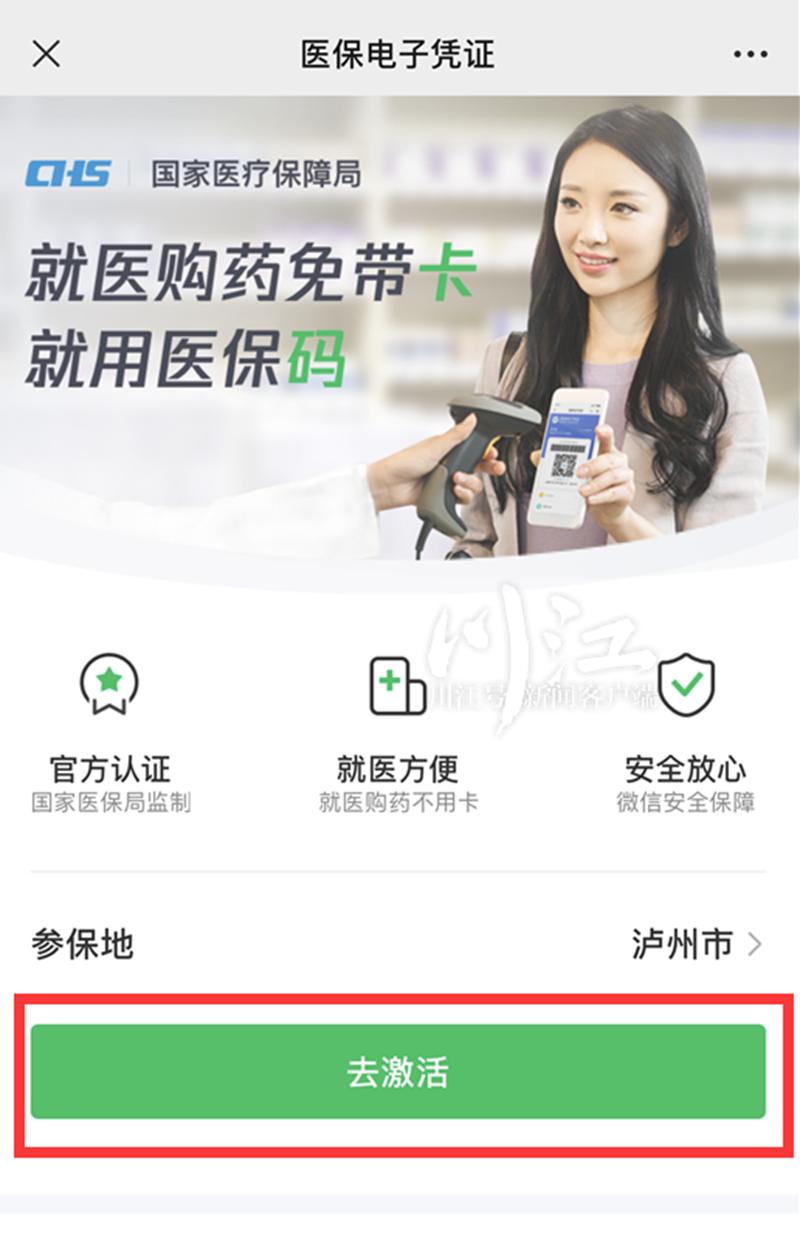
Task: Tap the green 去激活 button
Action: point(398,1072)
